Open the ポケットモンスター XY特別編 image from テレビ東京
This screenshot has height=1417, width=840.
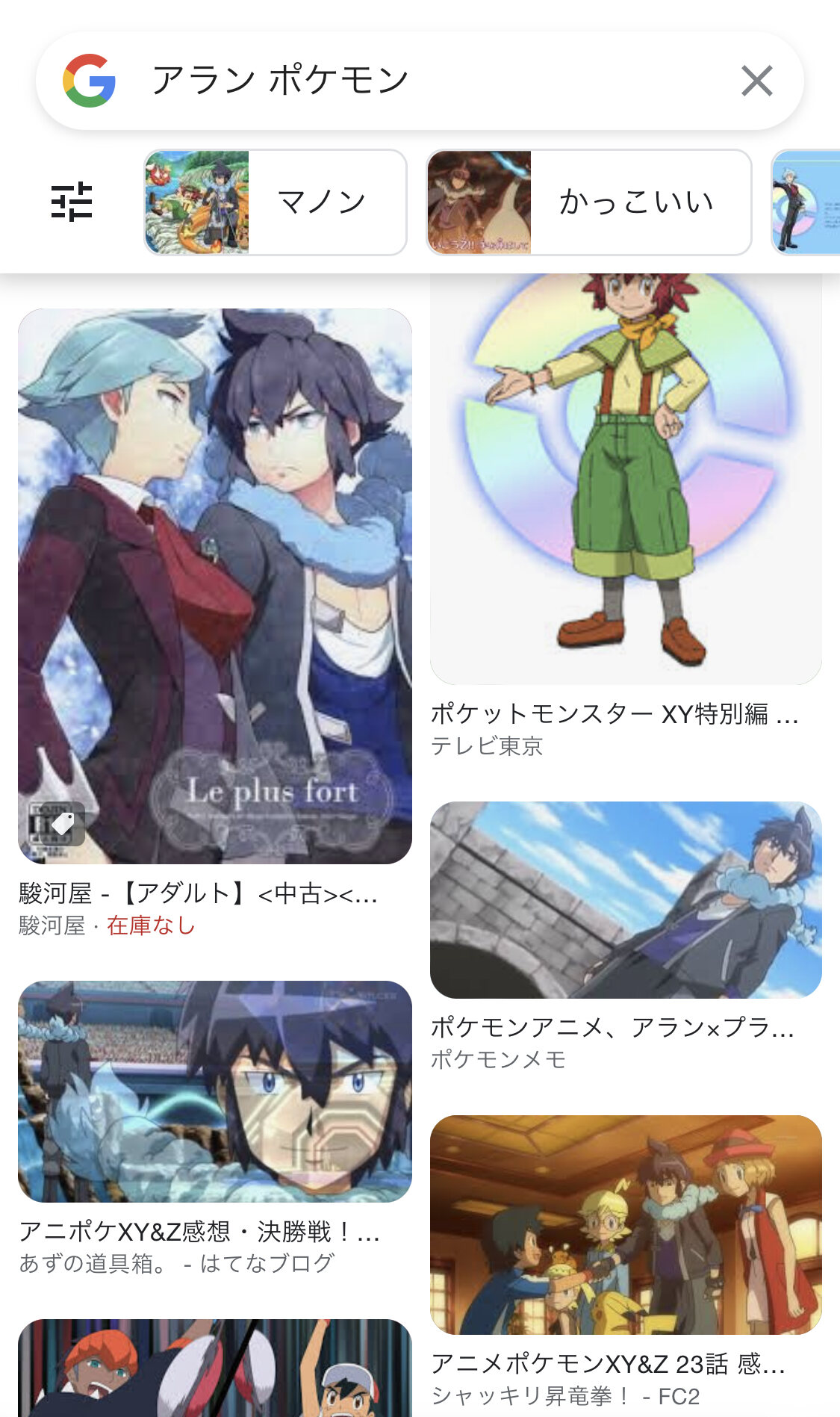coord(626,478)
